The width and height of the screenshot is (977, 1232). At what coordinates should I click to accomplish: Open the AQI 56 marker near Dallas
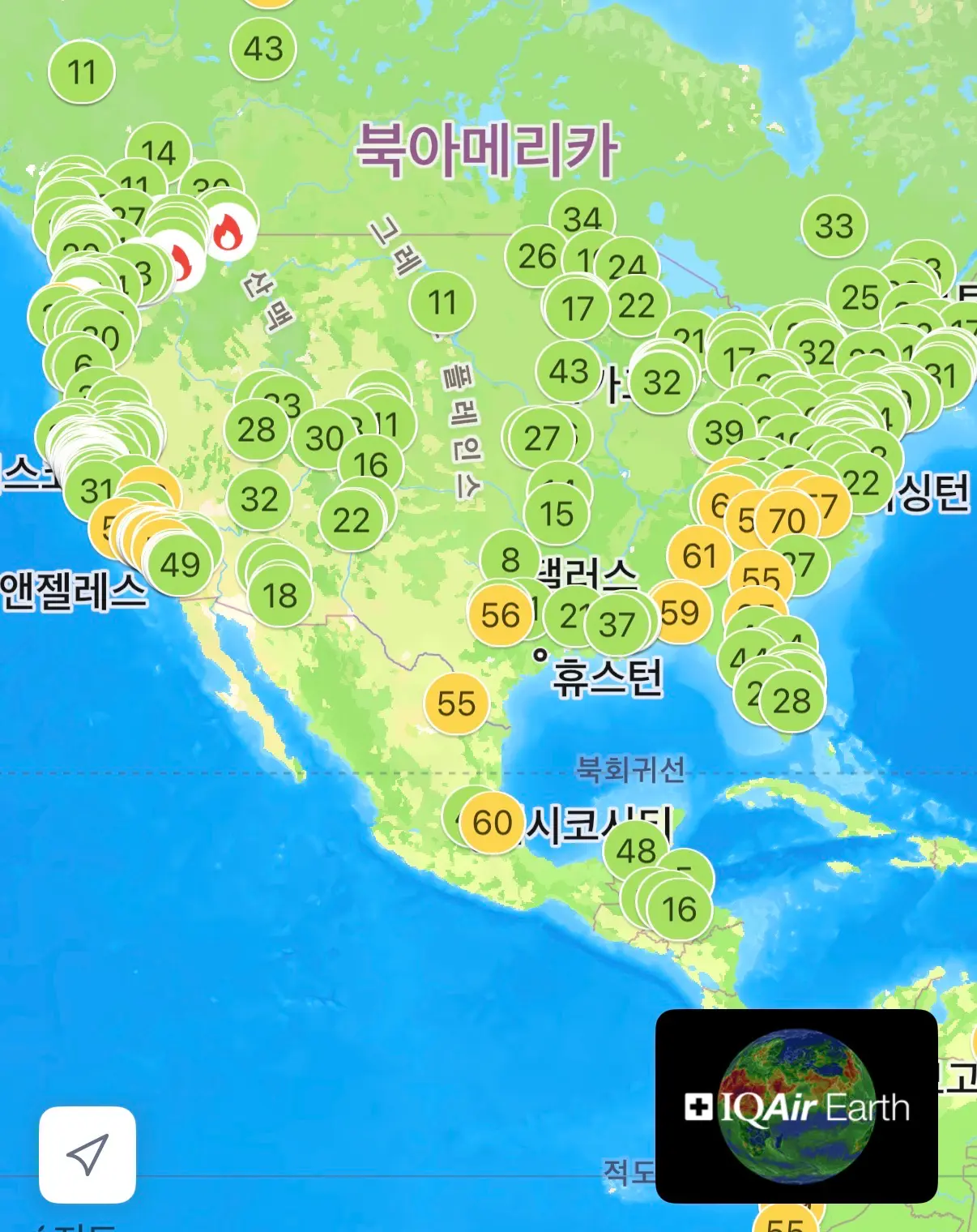coord(500,615)
